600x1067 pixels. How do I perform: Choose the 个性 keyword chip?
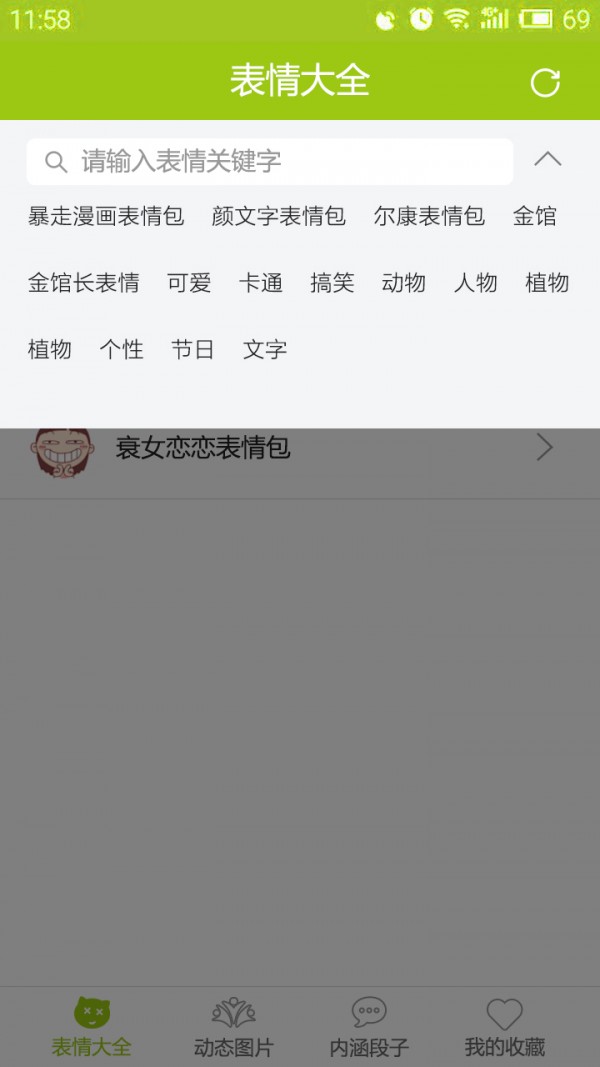pyautogui.click(x=121, y=349)
